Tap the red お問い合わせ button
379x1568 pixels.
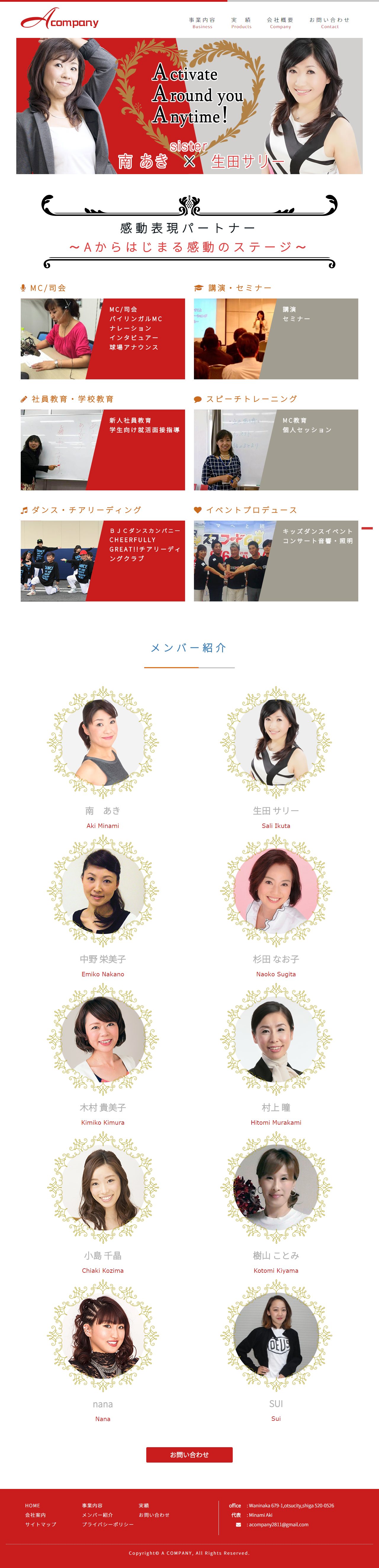(189, 1455)
